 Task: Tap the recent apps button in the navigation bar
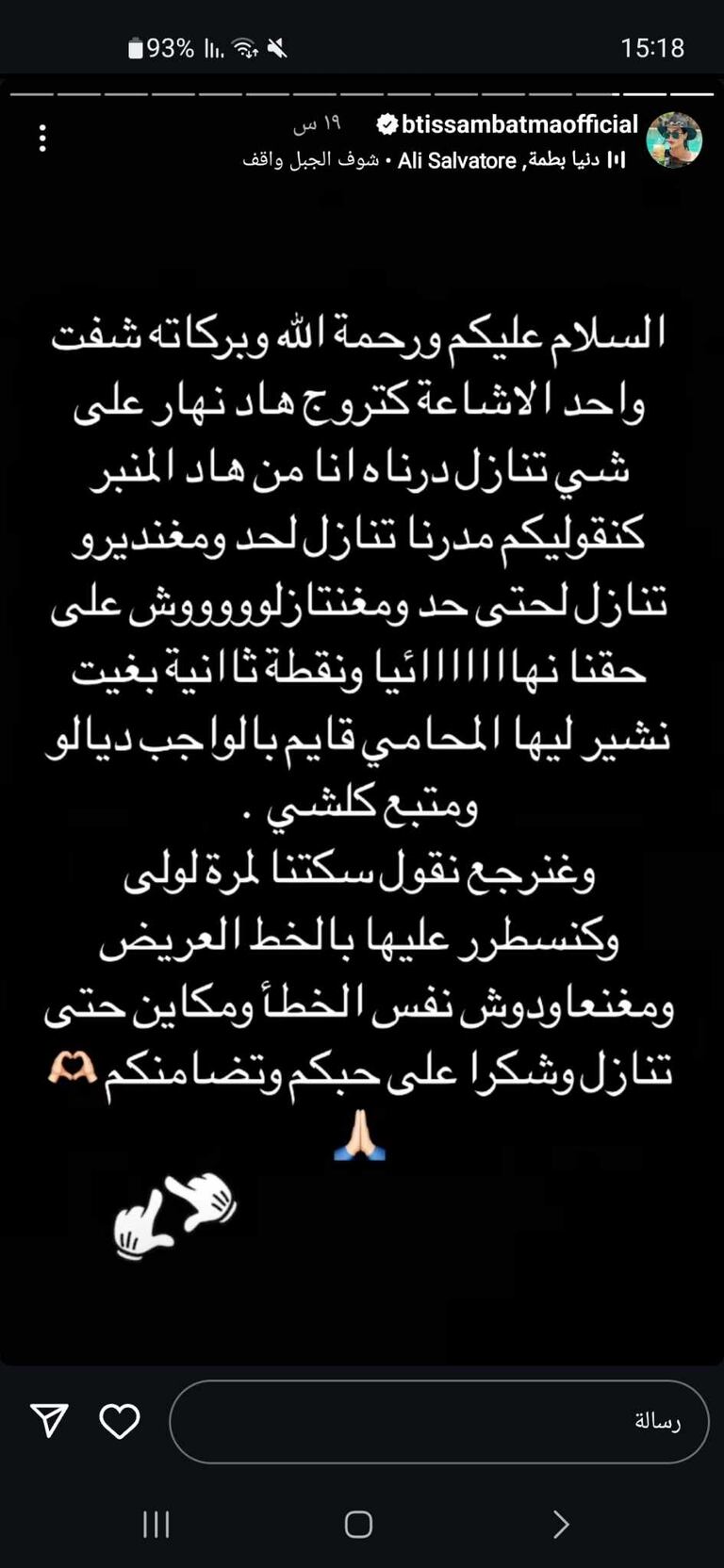coord(156,1524)
